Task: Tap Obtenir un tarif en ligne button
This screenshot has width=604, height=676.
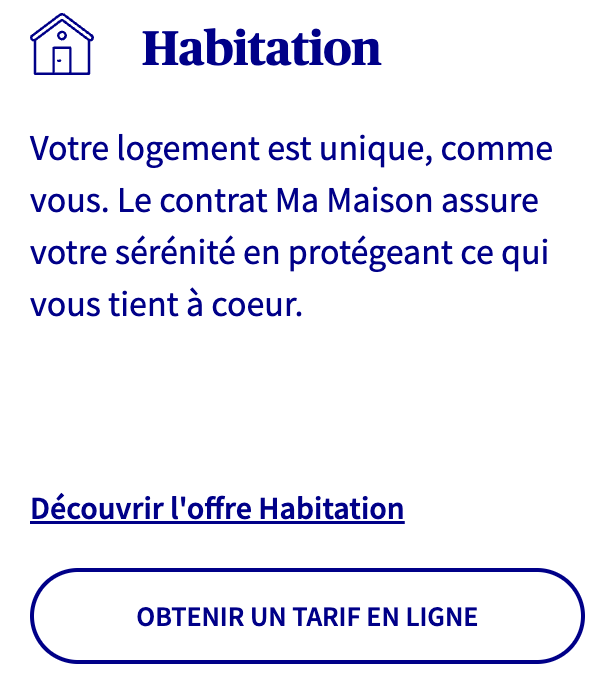Action: tap(307, 616)
